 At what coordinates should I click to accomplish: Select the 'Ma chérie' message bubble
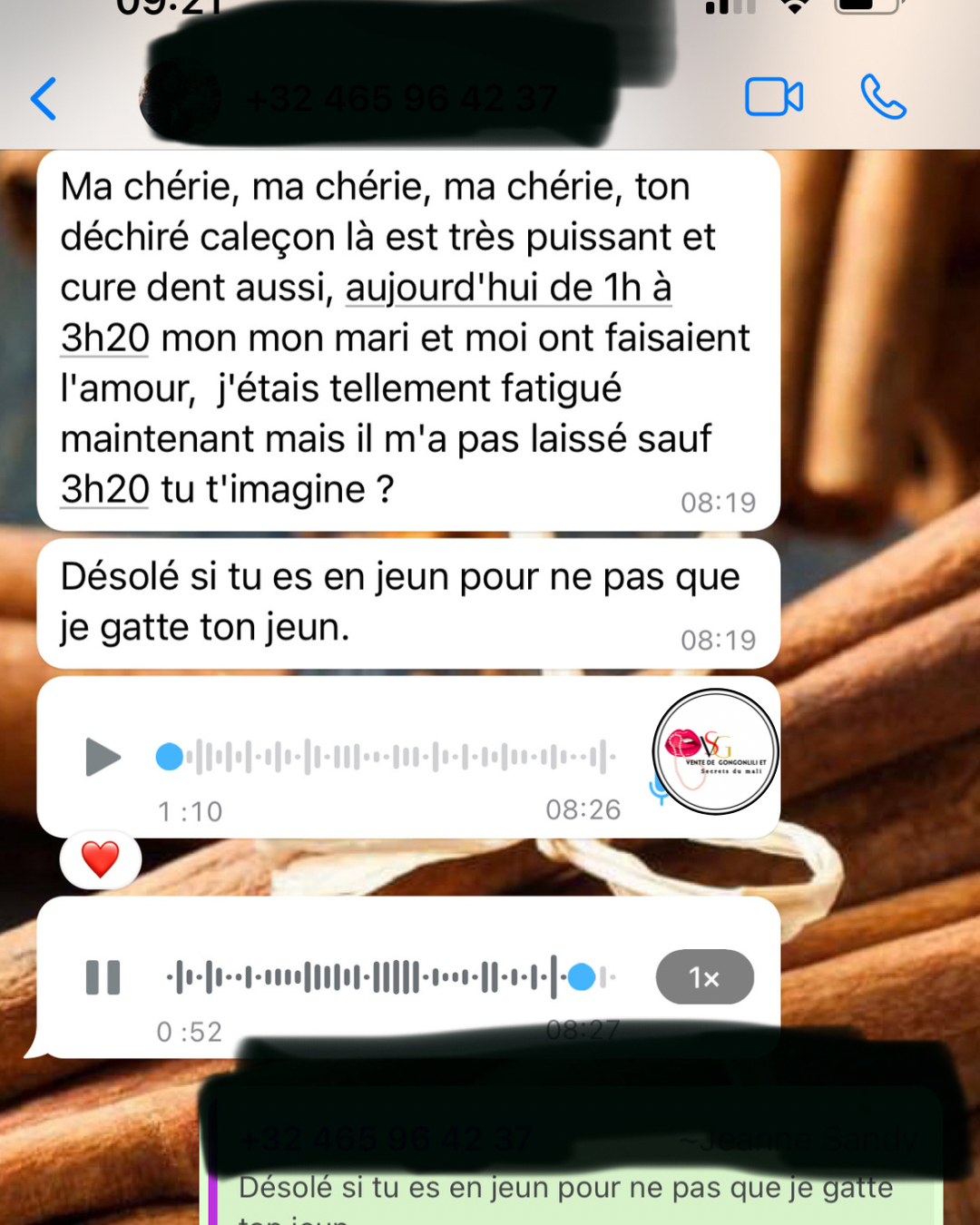point(407,338)
